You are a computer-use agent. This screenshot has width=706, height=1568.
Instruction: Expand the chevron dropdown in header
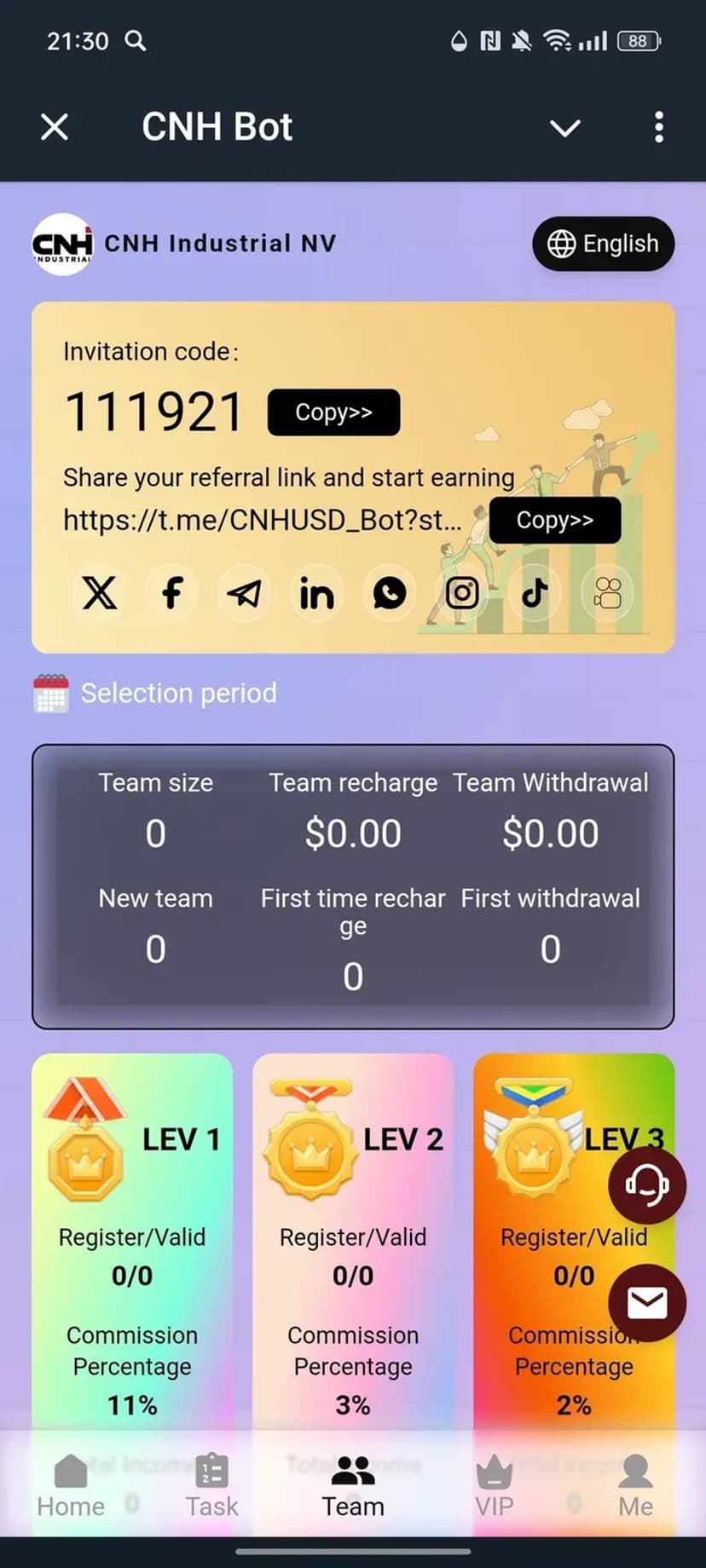tap(564, 128)
